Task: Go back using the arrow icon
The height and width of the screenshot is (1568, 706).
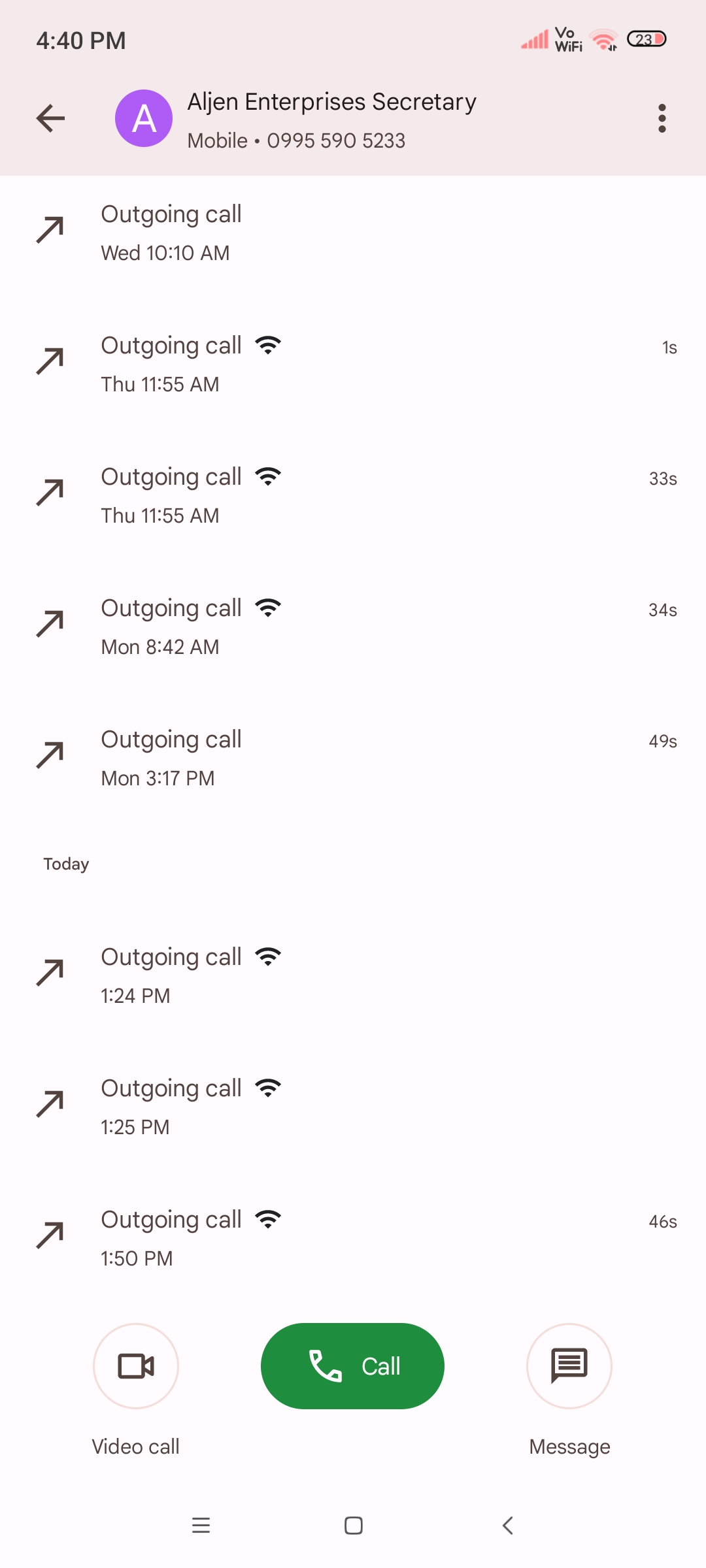Action: [x=50, y=118]
